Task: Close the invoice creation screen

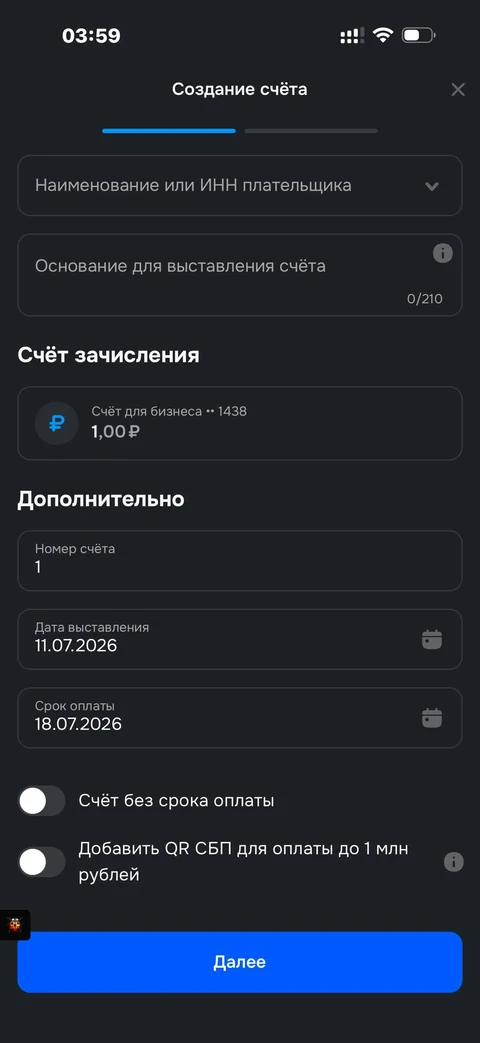Action: pyautogui.click(x=457, y=90)
